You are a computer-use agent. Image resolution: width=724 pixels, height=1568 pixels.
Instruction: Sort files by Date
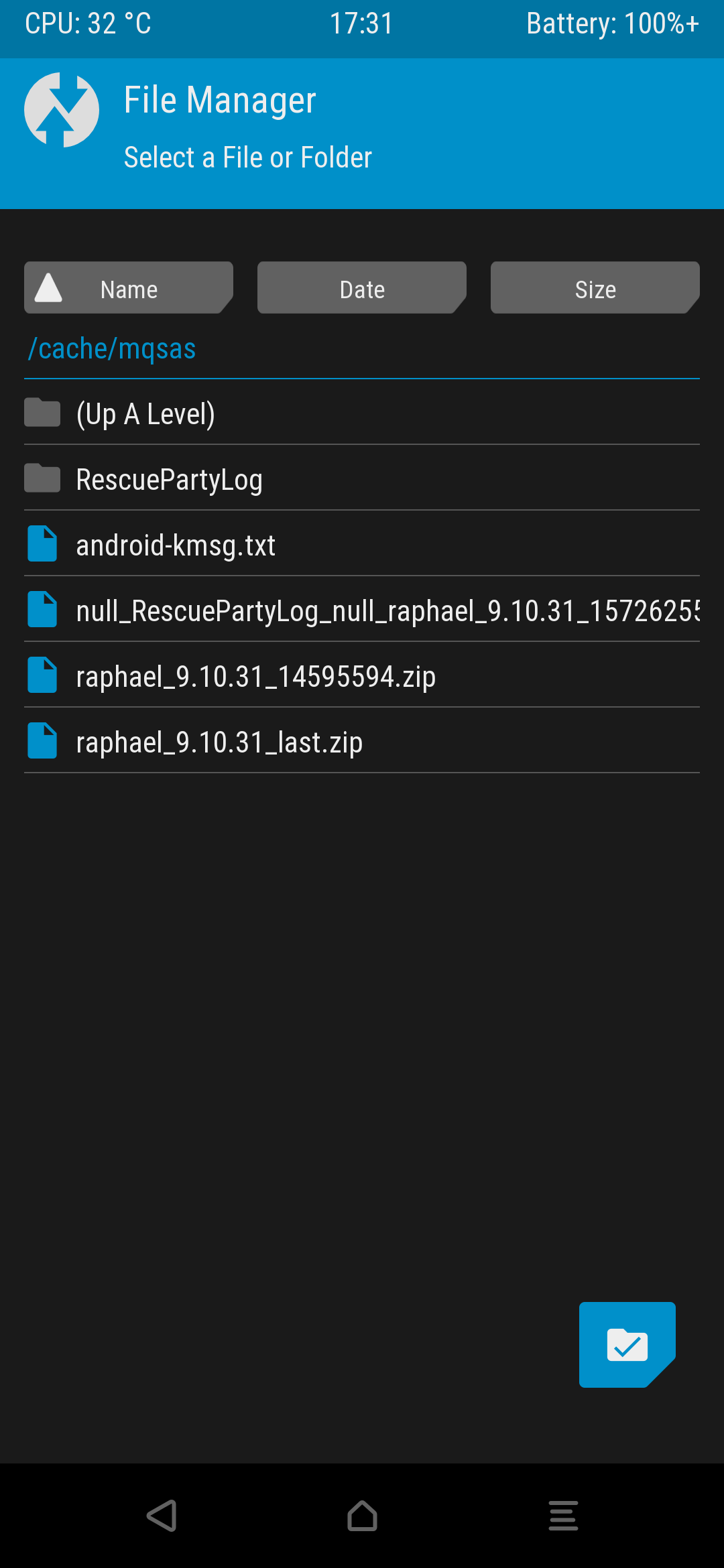tap(362, 287)
